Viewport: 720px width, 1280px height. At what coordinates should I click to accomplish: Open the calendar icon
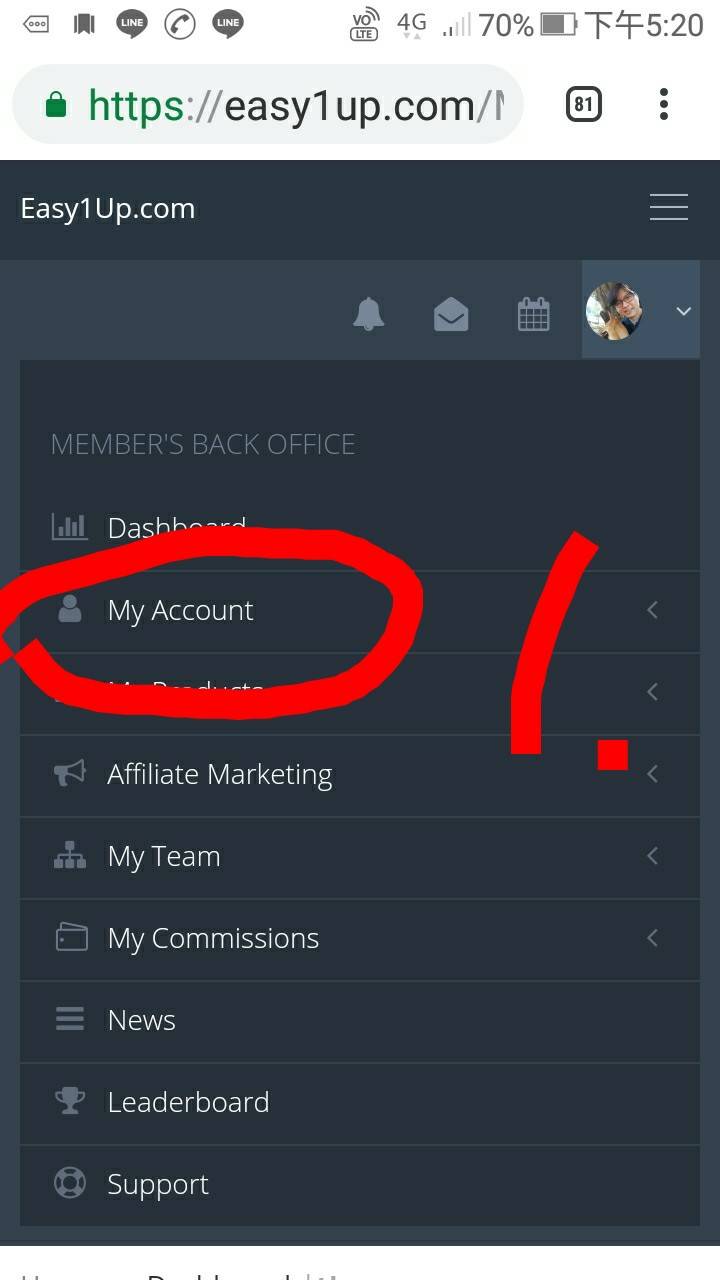click(x=533, y=314)
